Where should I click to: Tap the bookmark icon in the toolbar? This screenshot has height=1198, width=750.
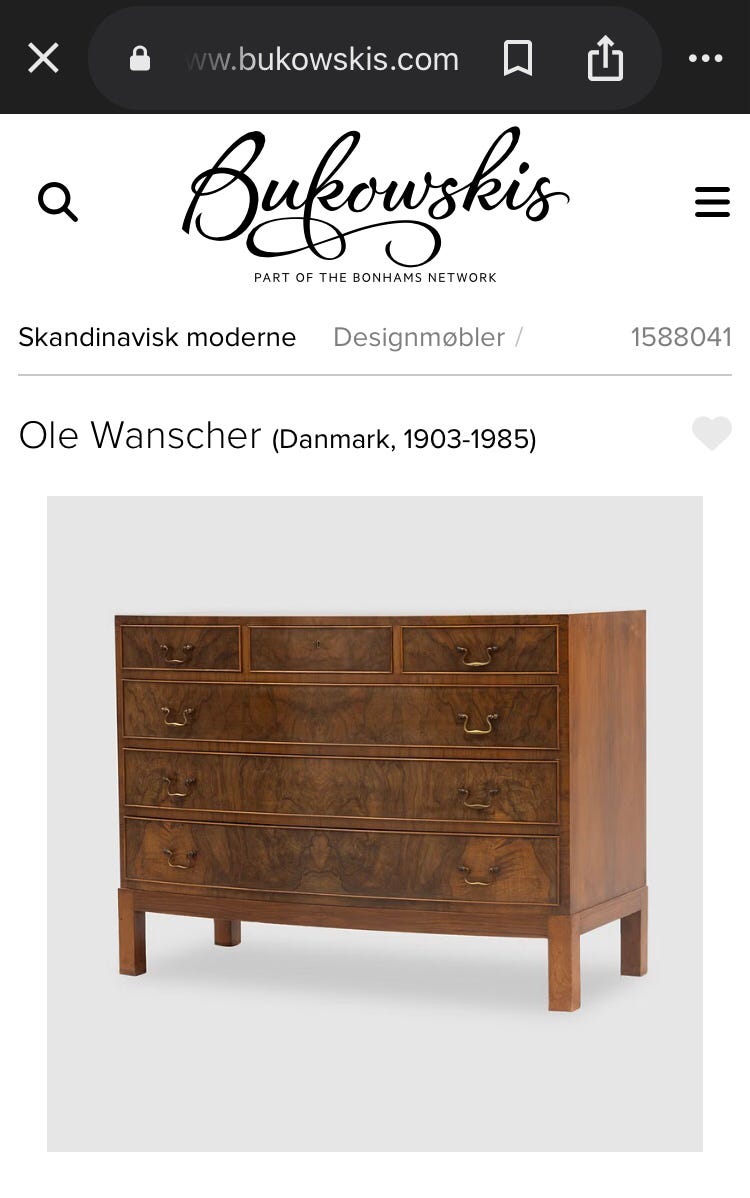coord(519,57)
